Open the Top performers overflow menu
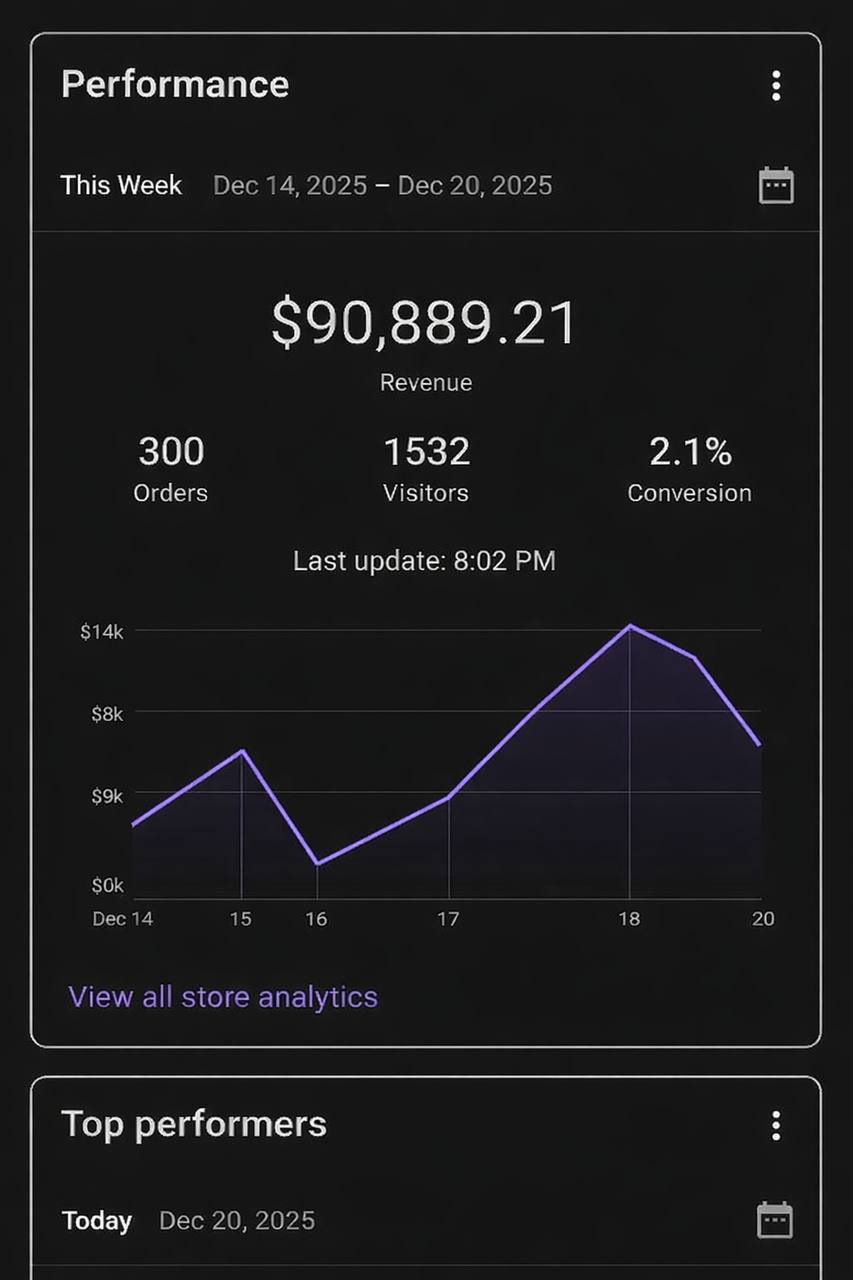 (x=776, y=1126)
